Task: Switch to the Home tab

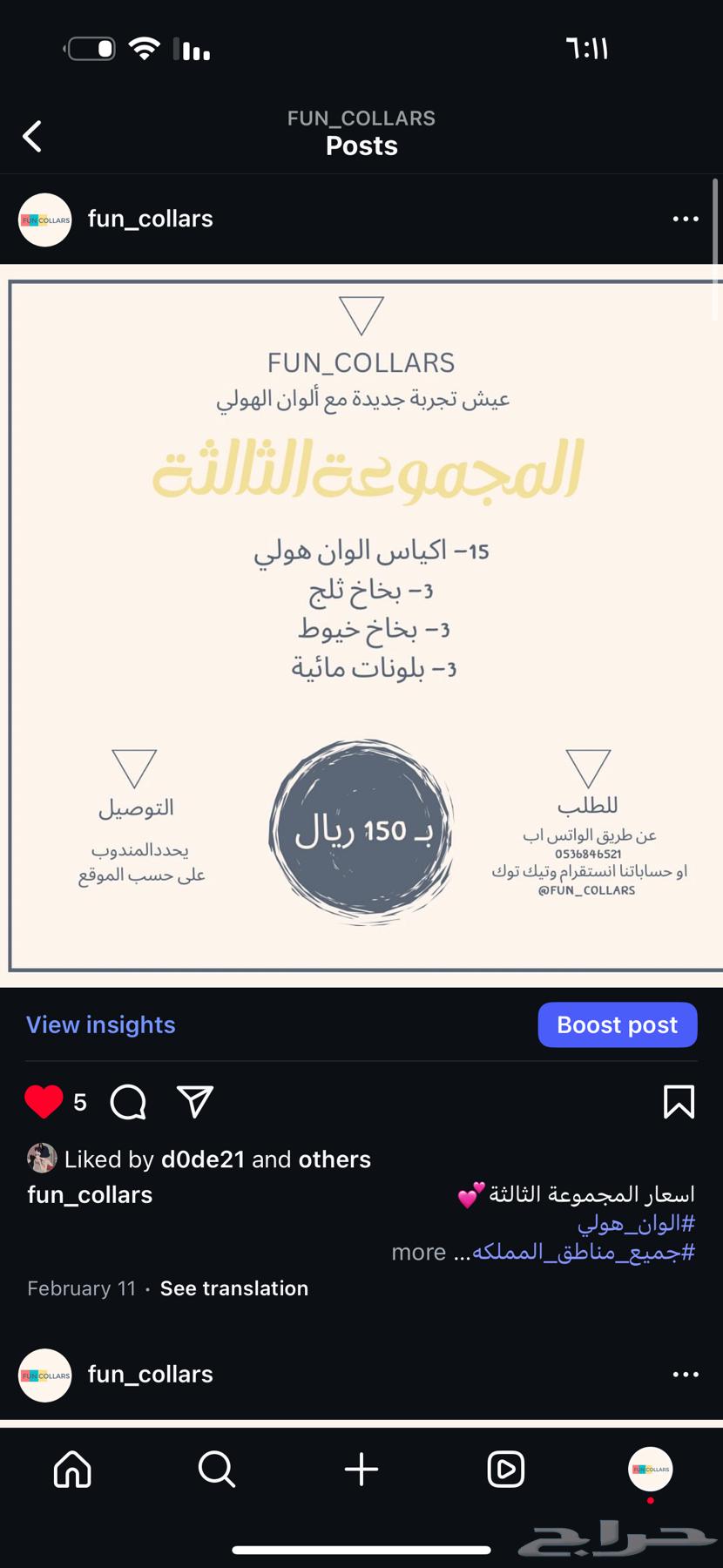Action: [72, 1470]
